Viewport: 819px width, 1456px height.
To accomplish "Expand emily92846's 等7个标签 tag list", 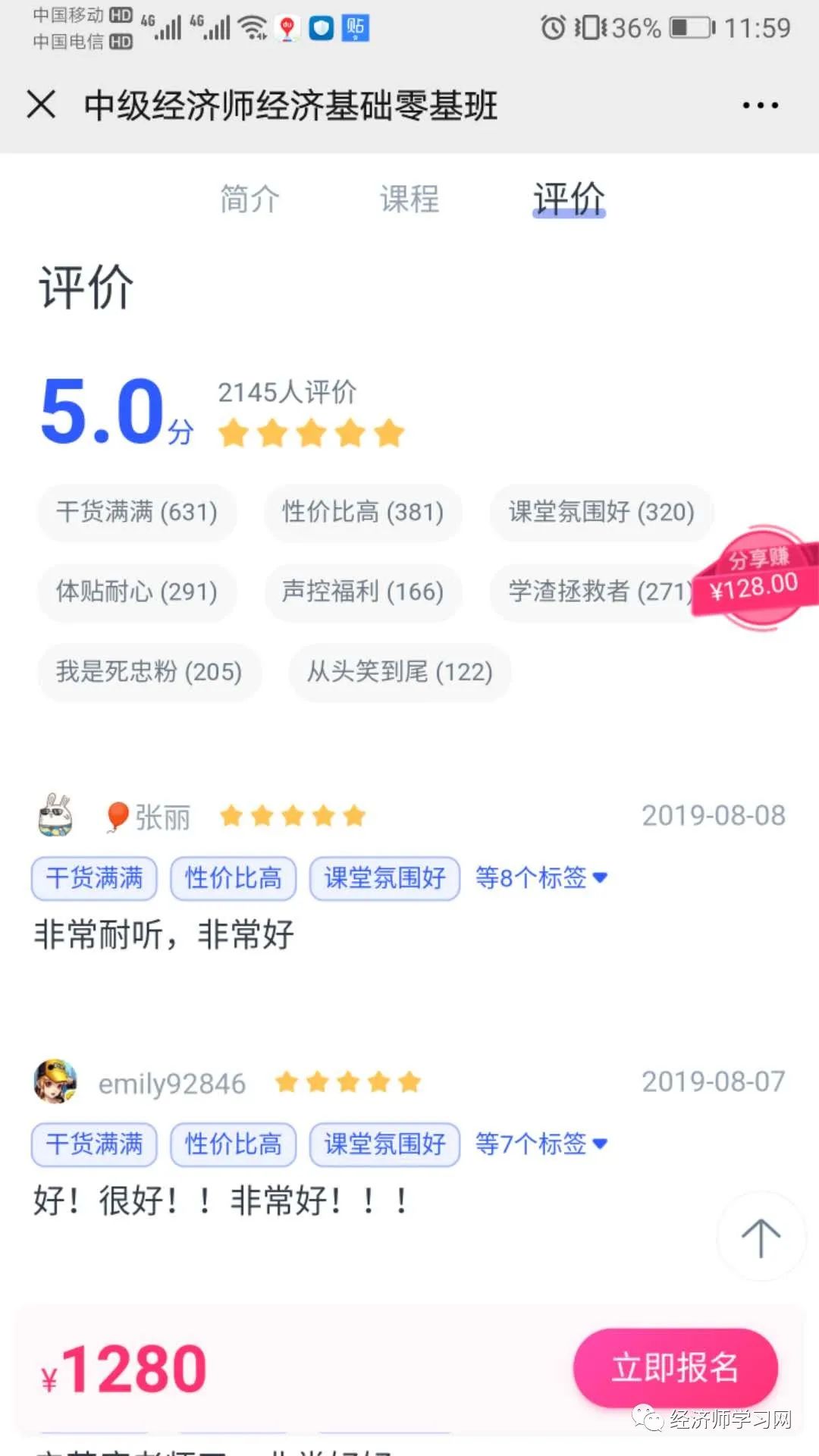I will [540, 1144].
